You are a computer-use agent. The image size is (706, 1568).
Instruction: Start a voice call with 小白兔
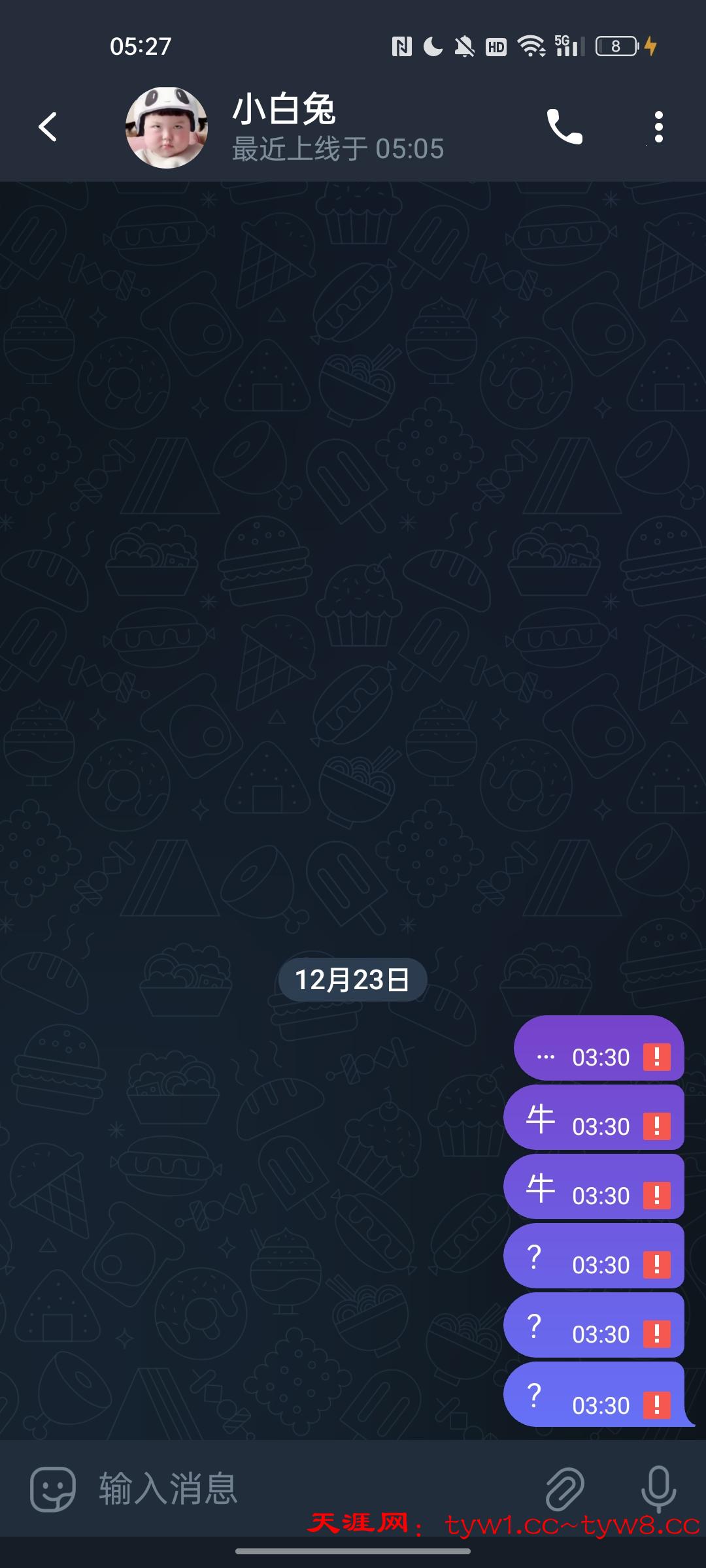point(564,127)
